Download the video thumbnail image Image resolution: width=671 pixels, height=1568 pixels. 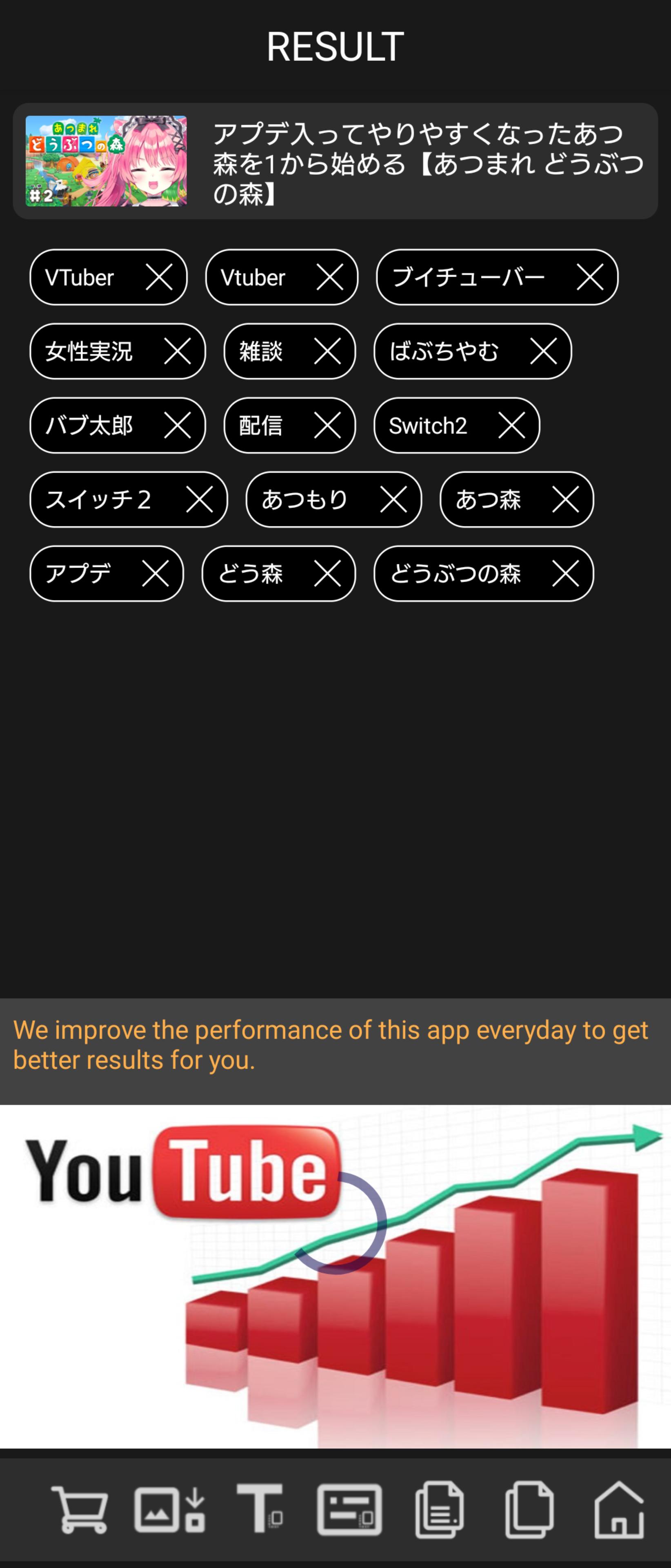(x=169, y=1509)
